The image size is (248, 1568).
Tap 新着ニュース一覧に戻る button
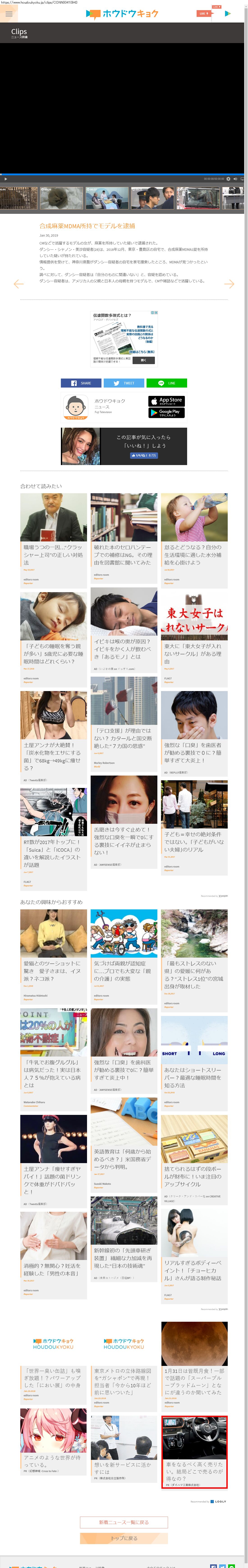click(x=124, y=1522)
